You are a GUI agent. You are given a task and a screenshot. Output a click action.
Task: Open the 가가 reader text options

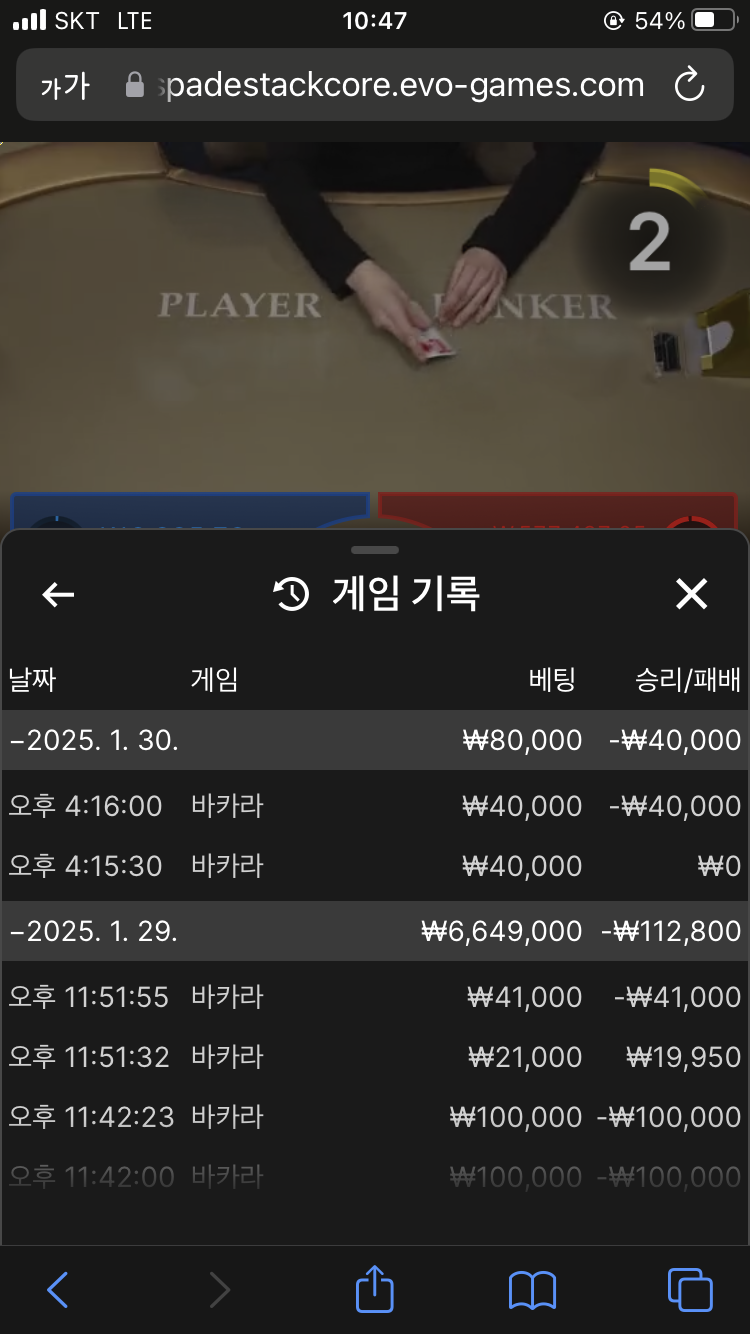[65, 86]
